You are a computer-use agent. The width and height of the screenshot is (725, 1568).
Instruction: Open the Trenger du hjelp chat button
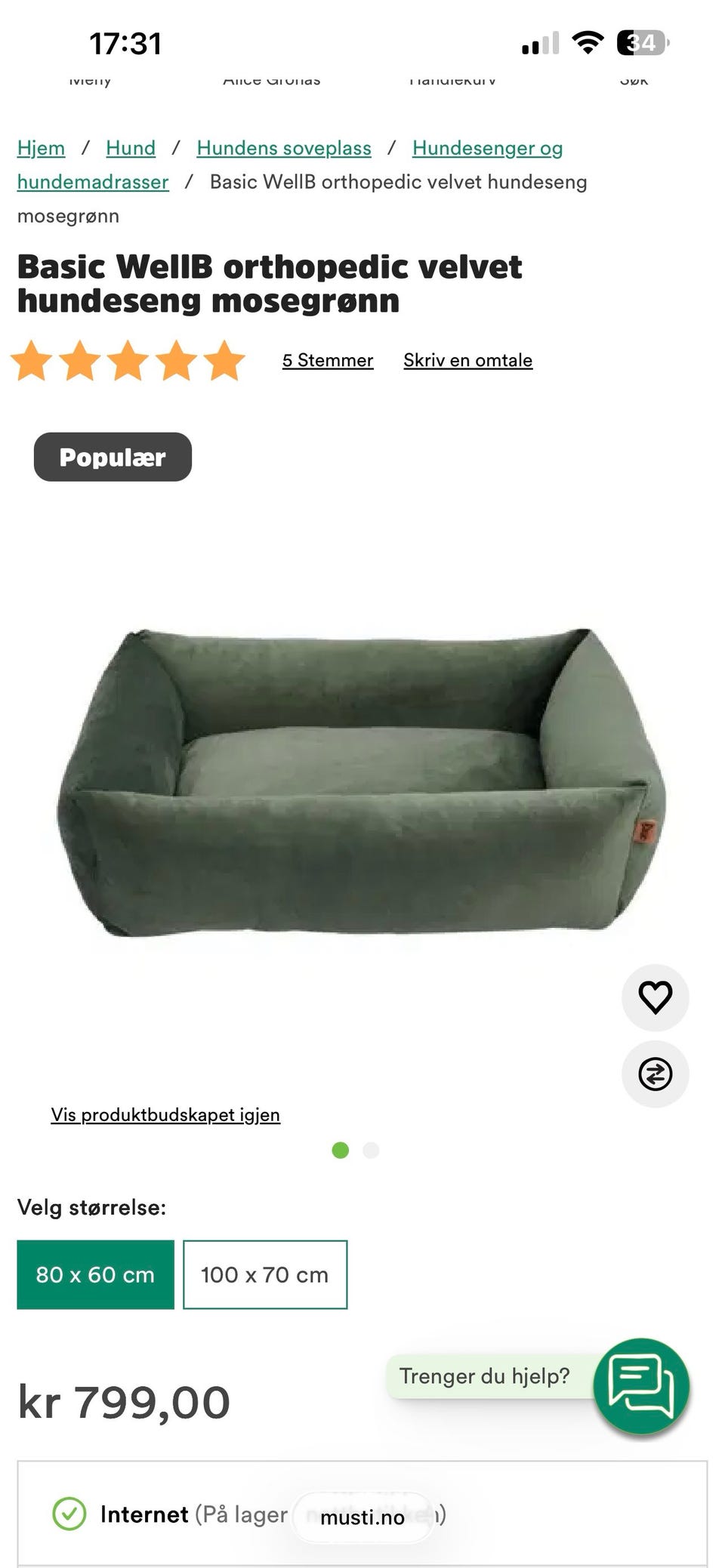point(641,1385)
